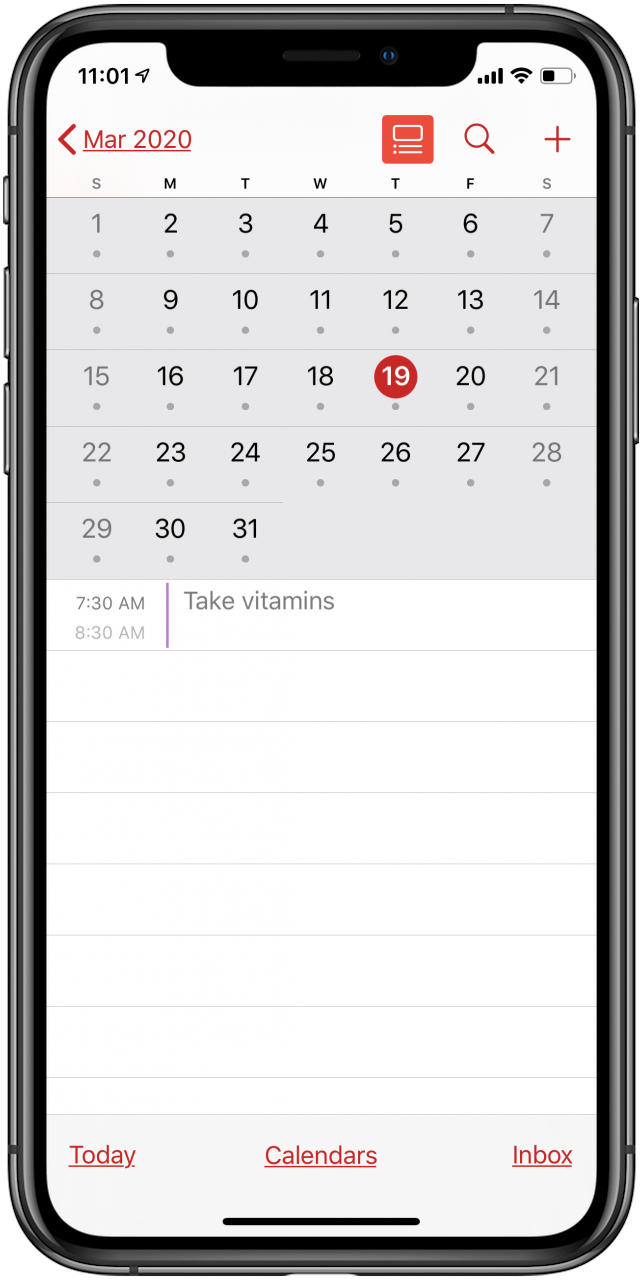Open the Calendars list
The height and width of the screenshot is (1280, 642).
320,1156
